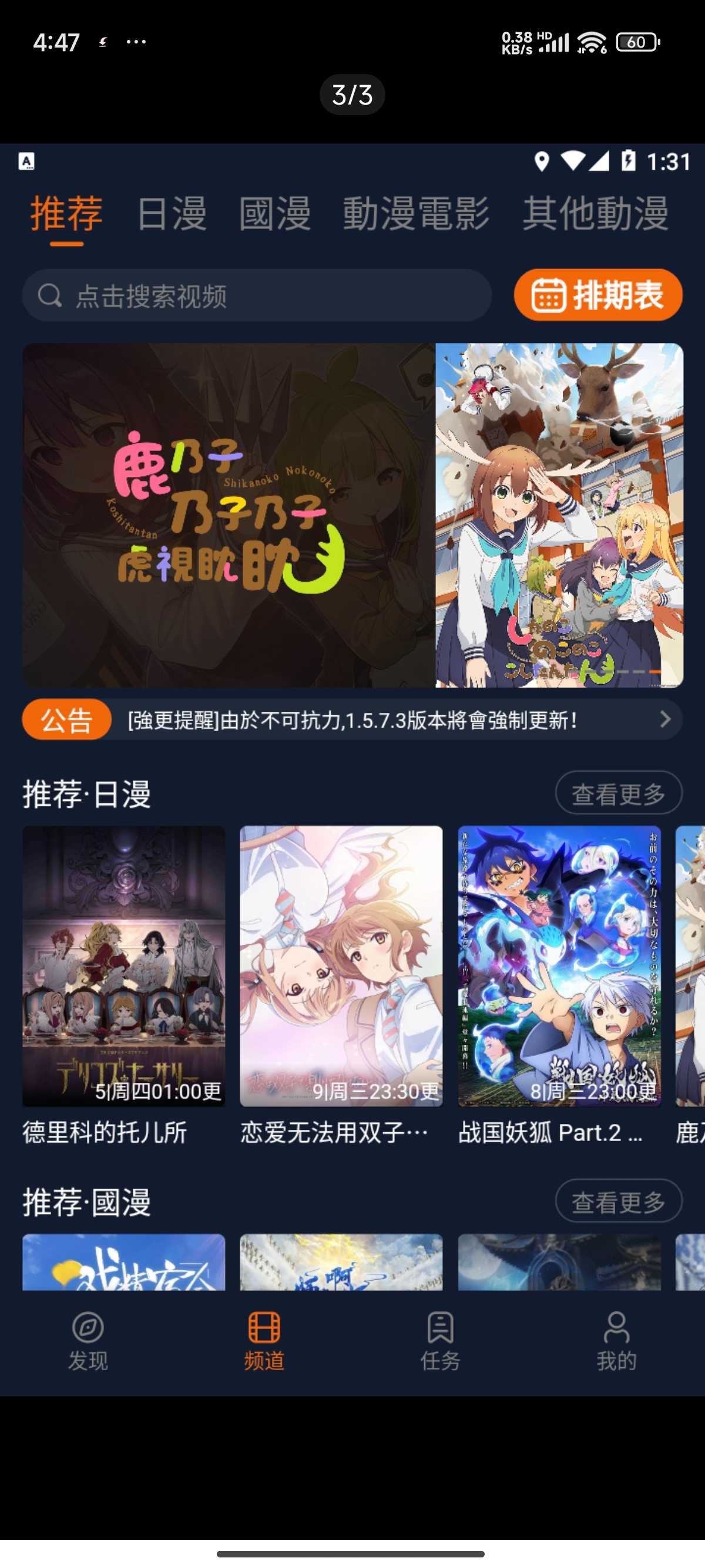Open the 排期表 schedule button

(x=598, y=295)
